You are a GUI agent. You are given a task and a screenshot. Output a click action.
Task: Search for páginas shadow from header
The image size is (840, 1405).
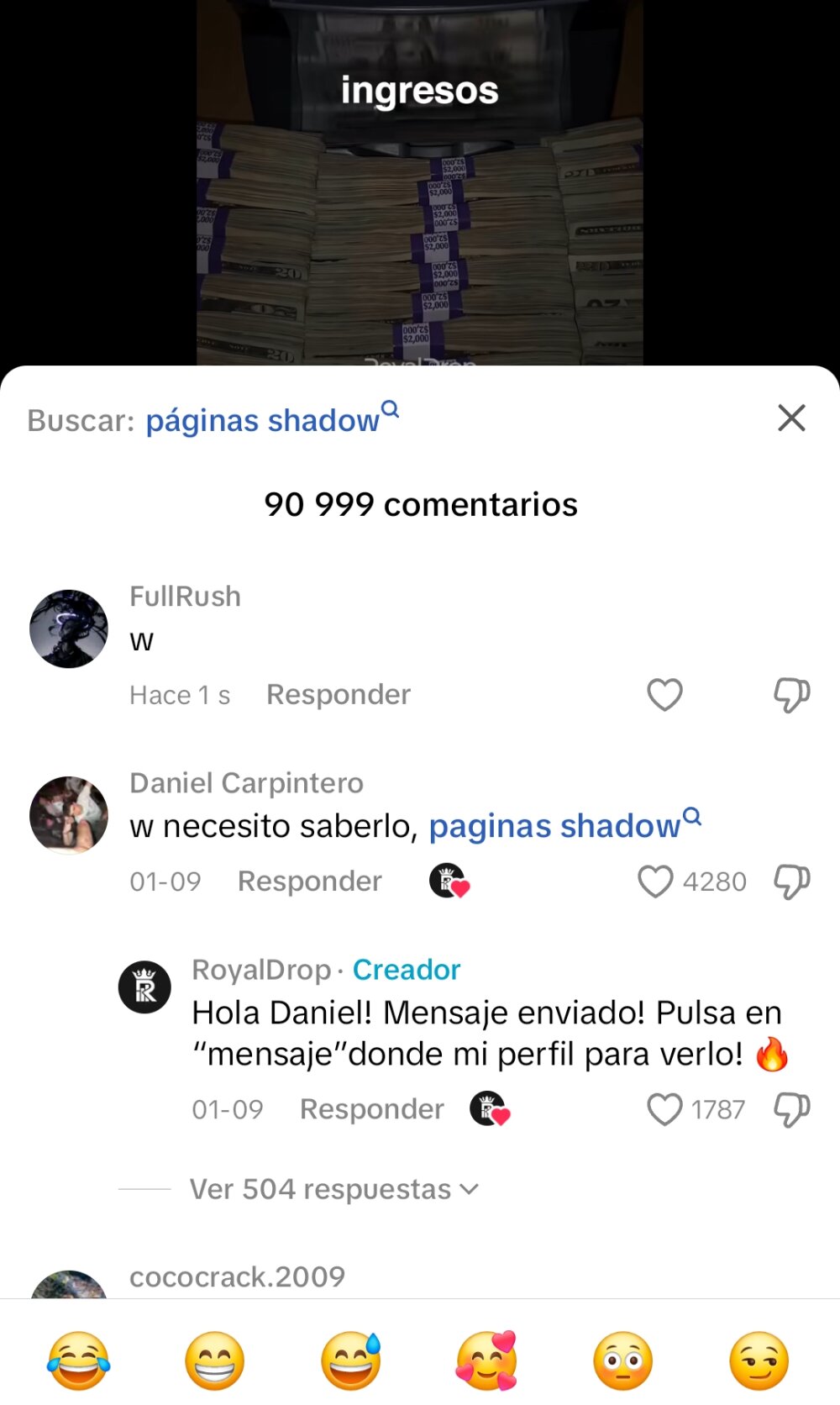(270, 420)
